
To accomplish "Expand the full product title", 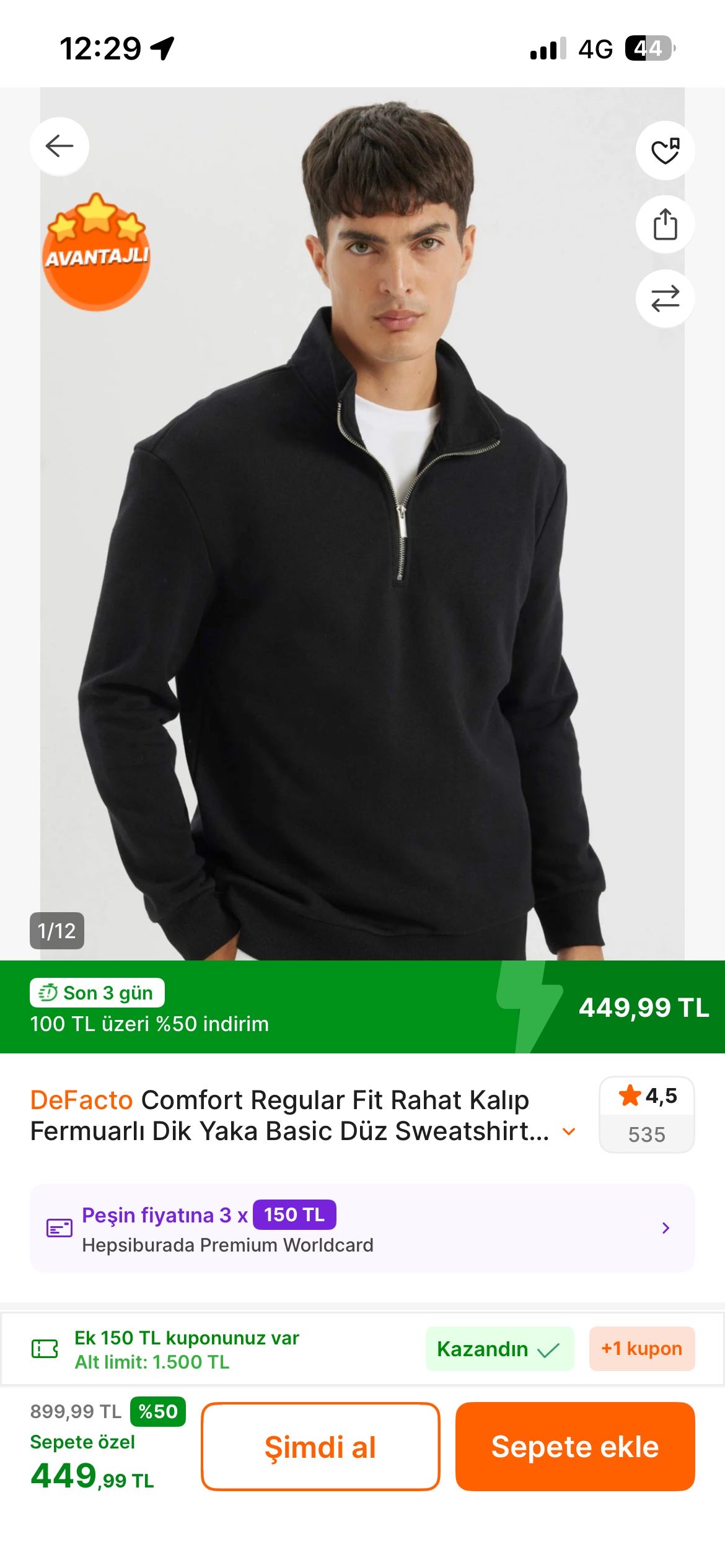I will (568, 1132).
